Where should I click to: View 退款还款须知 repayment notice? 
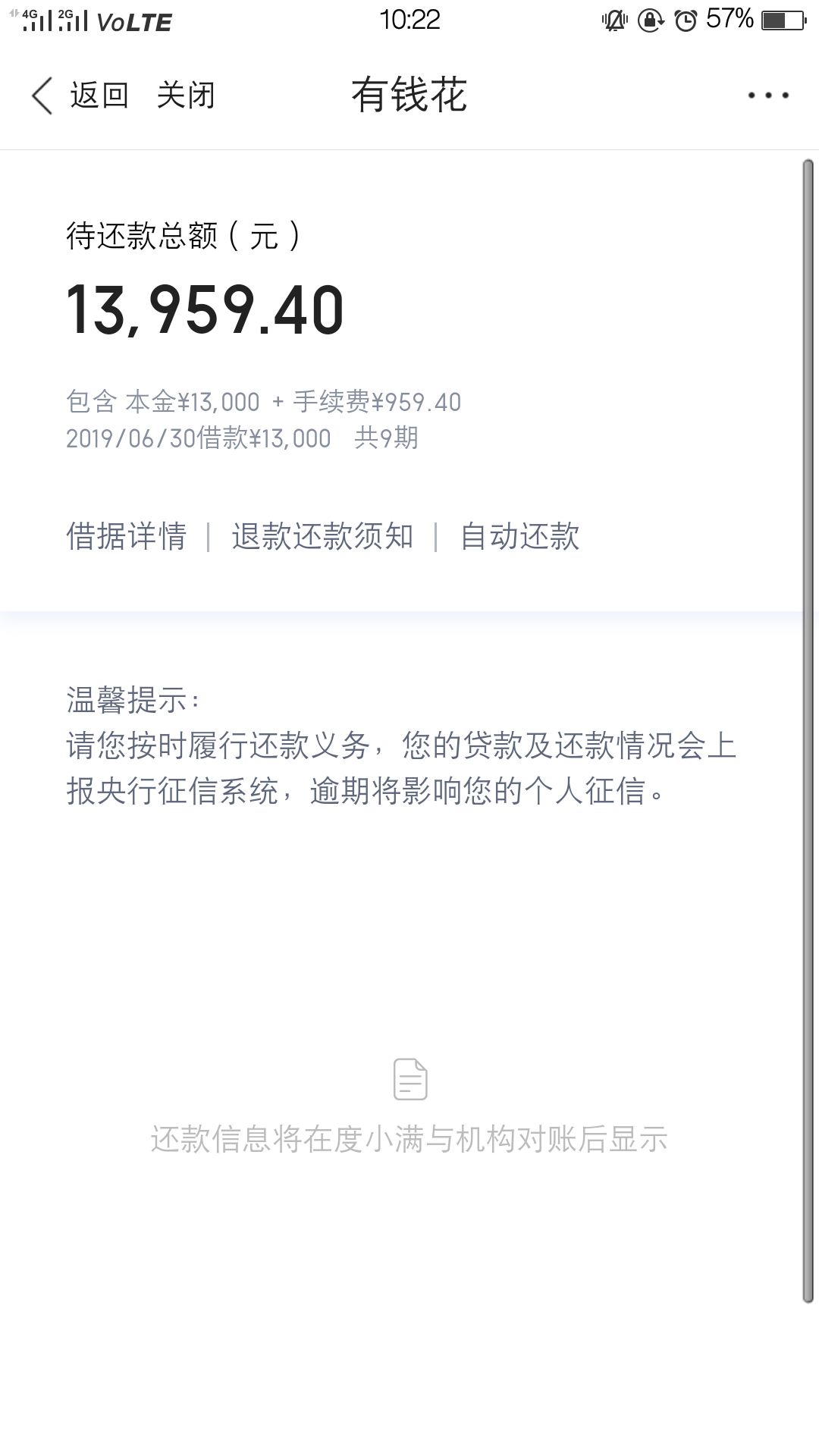click(x=322, y=536)
